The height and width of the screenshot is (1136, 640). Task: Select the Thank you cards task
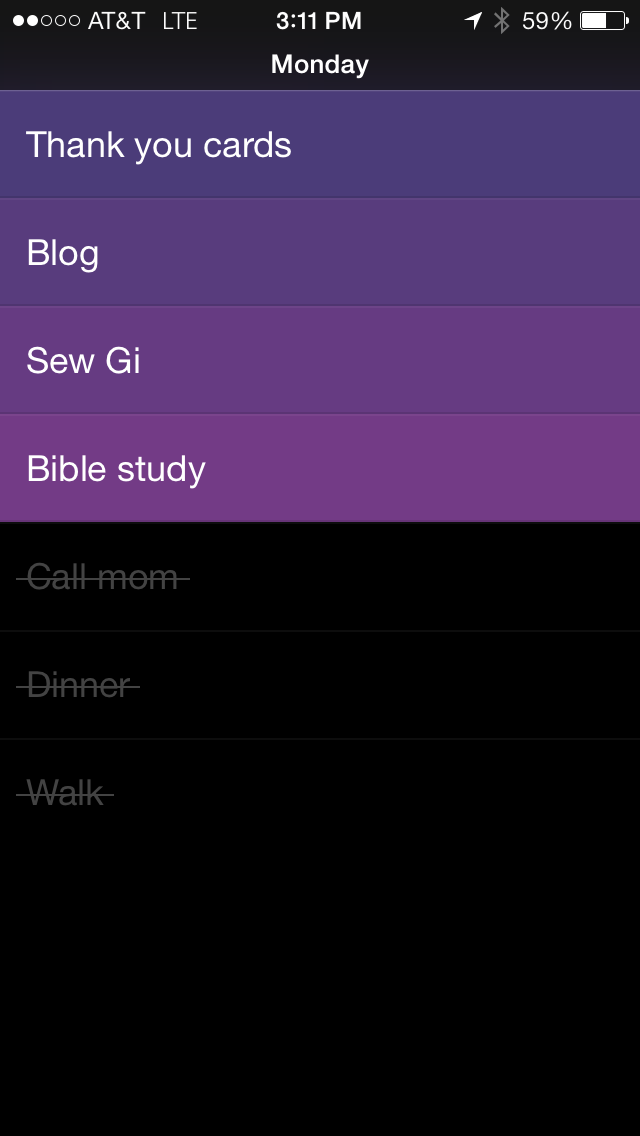[x=160, y=145]
